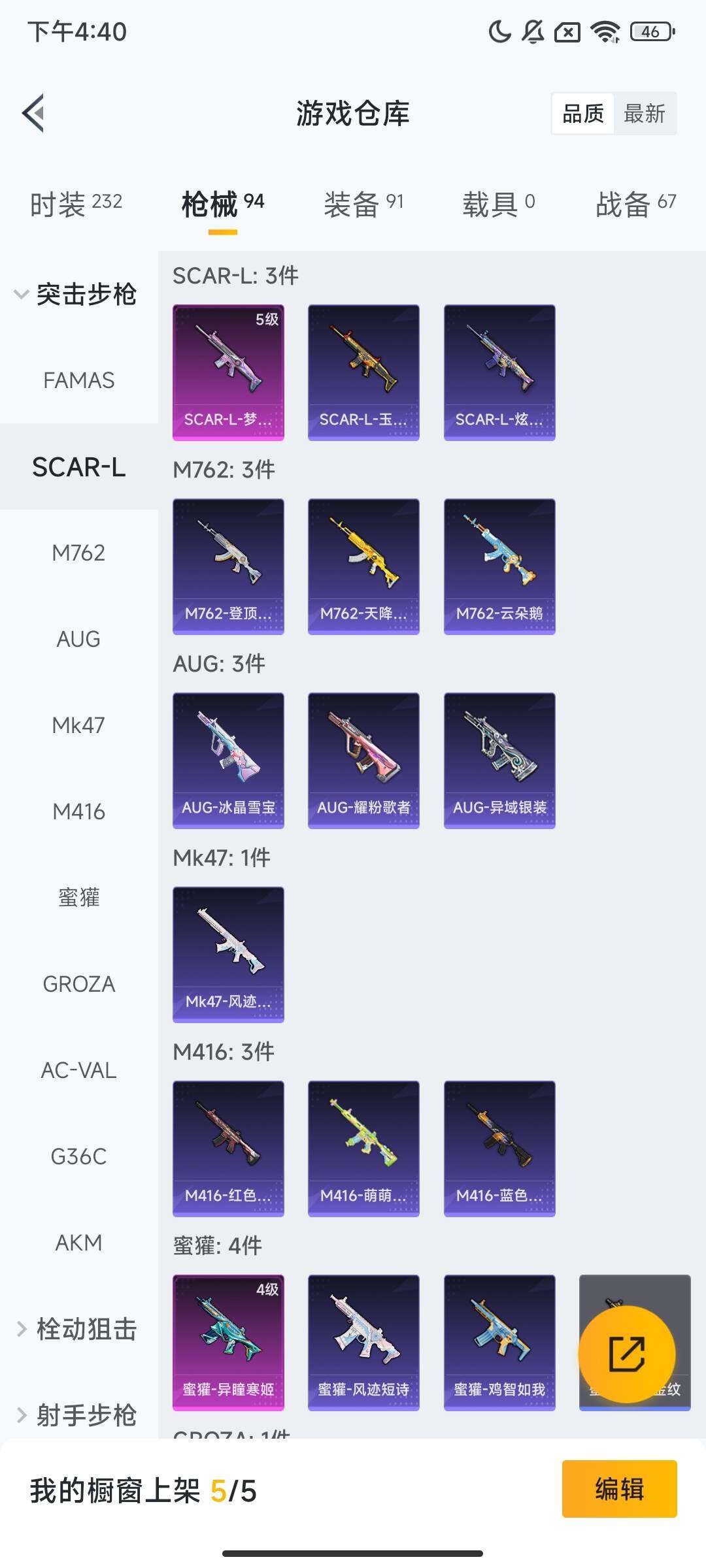Go back from 游戏仓库
Image resolution: width=706 pixels, height=1568 pixels.
pyautogui.click(x=34, y=113)
